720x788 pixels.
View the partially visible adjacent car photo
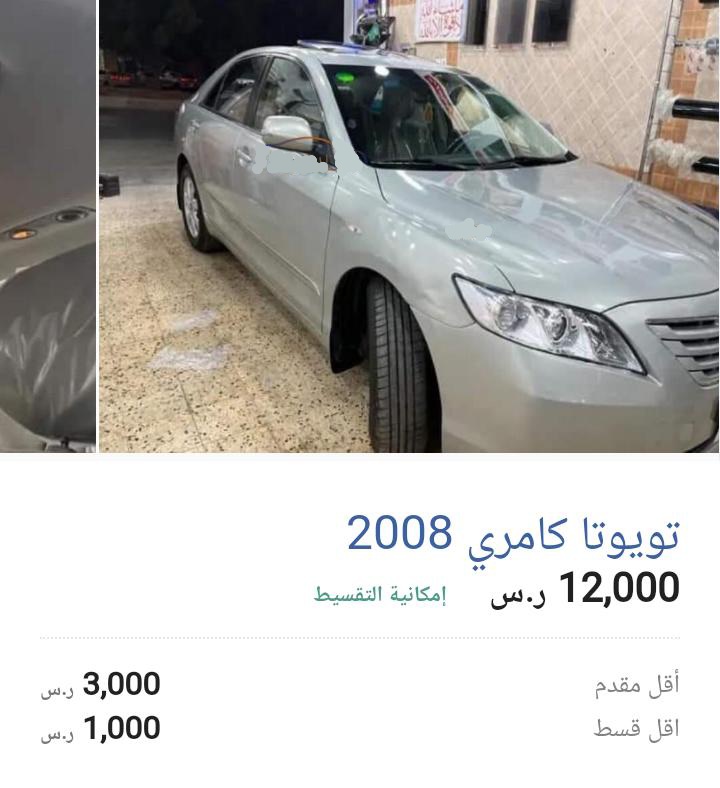coord(47,226)
